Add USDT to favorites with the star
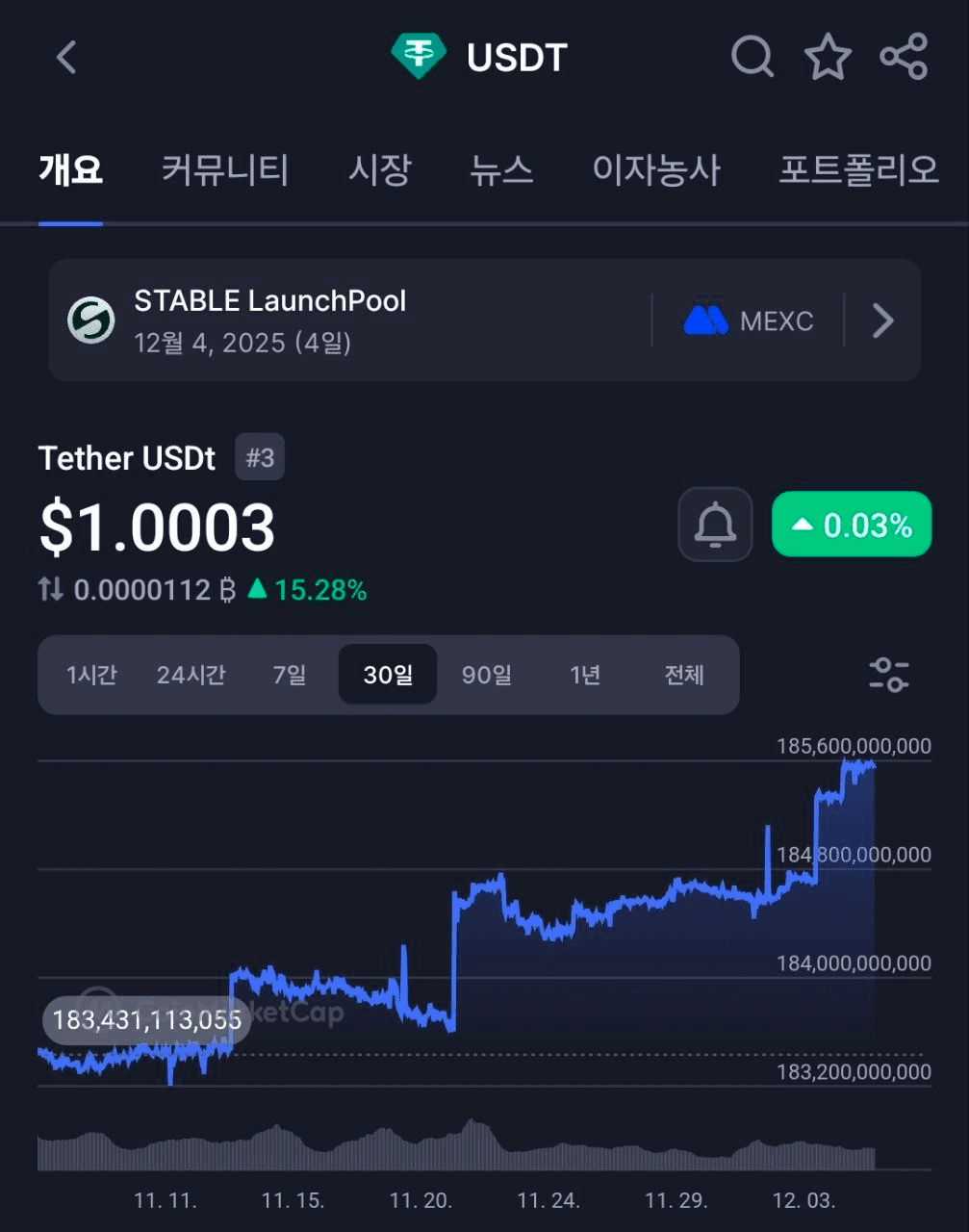The height and width of the screenshot is (1232, 969). [828, 58]
